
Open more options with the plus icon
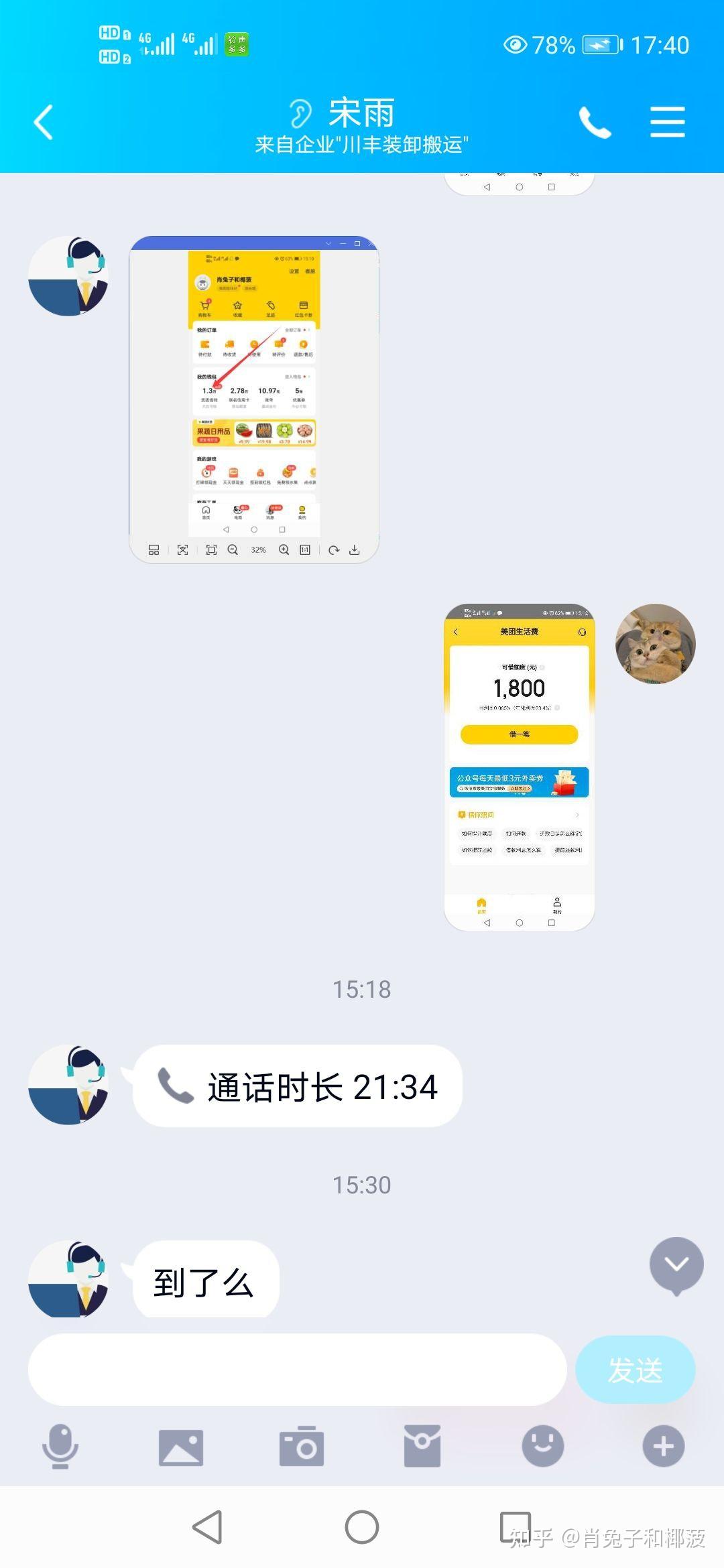pos(664,1446)
